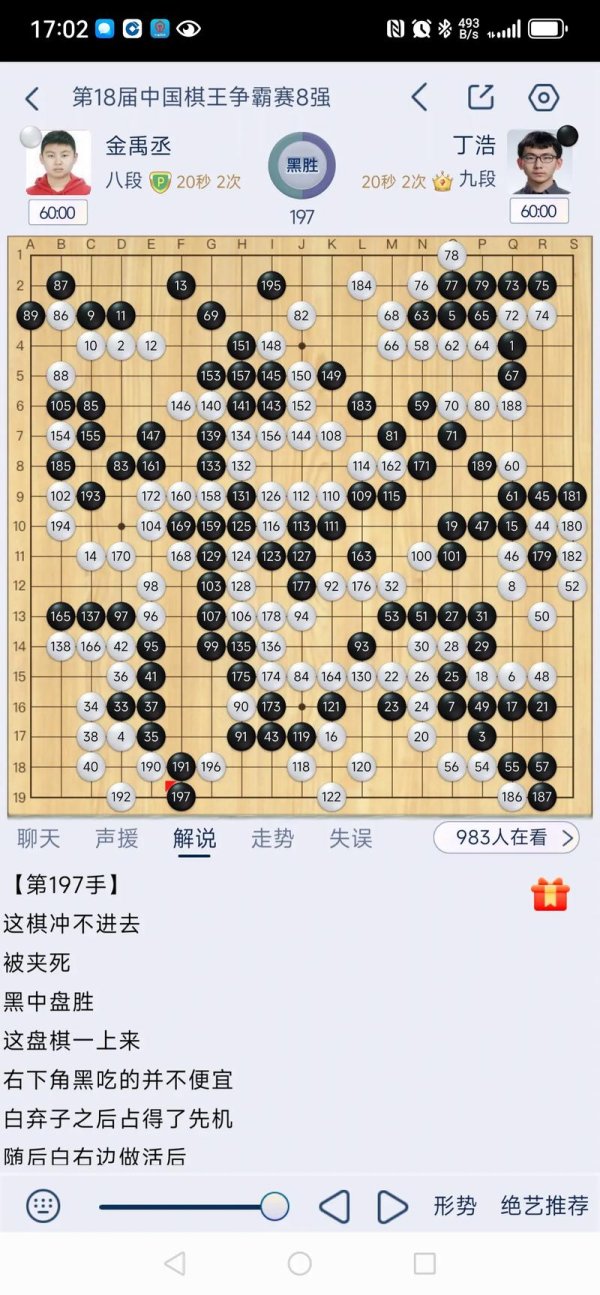The image size is (600, 1295).
Task: Tap the left chevron beside the share icon
Action: (420, 97)
